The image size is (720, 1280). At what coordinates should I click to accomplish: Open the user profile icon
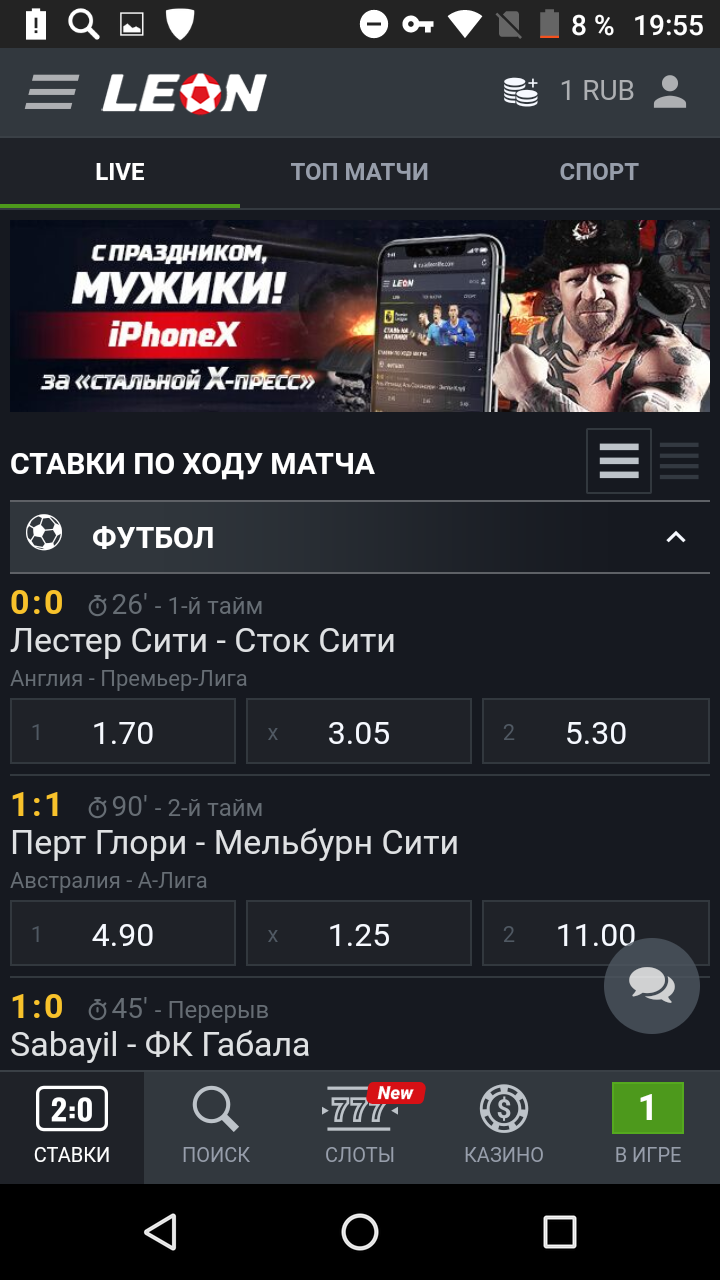(x=669, y=92)
